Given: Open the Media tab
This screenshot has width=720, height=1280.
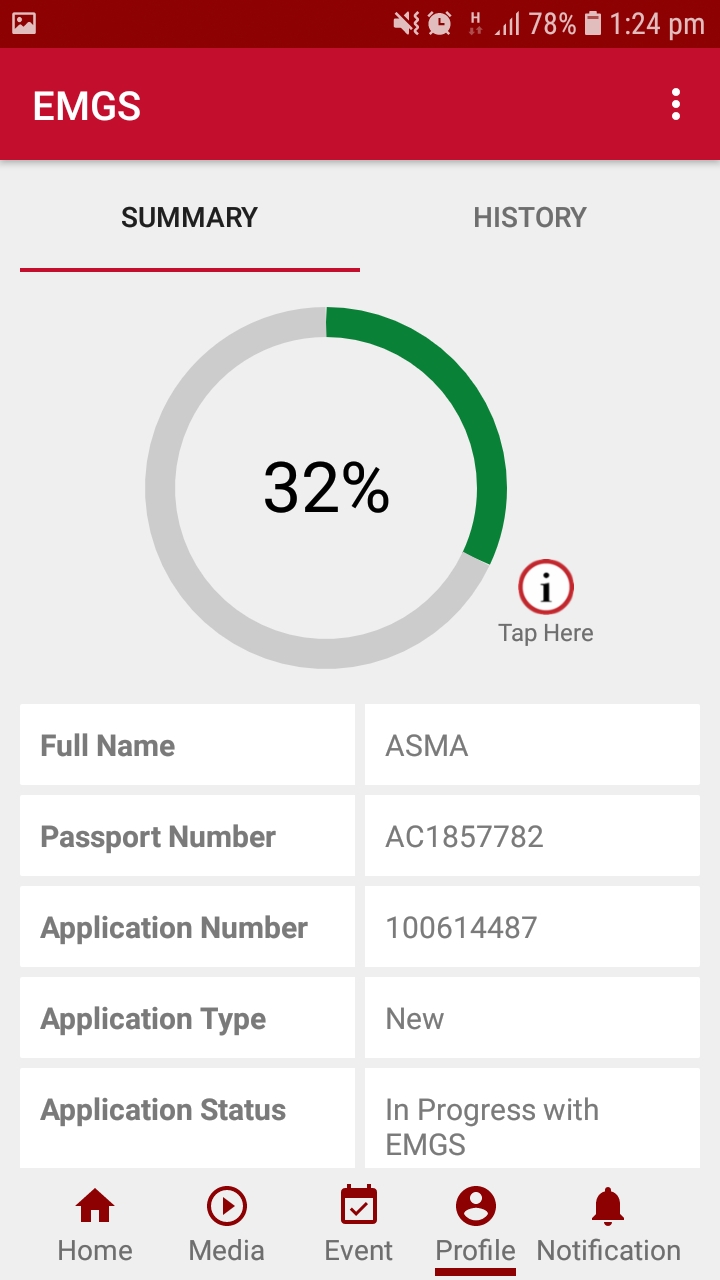Looking at the screenshot, I should pyautogui.click(x=227, y=1225).
